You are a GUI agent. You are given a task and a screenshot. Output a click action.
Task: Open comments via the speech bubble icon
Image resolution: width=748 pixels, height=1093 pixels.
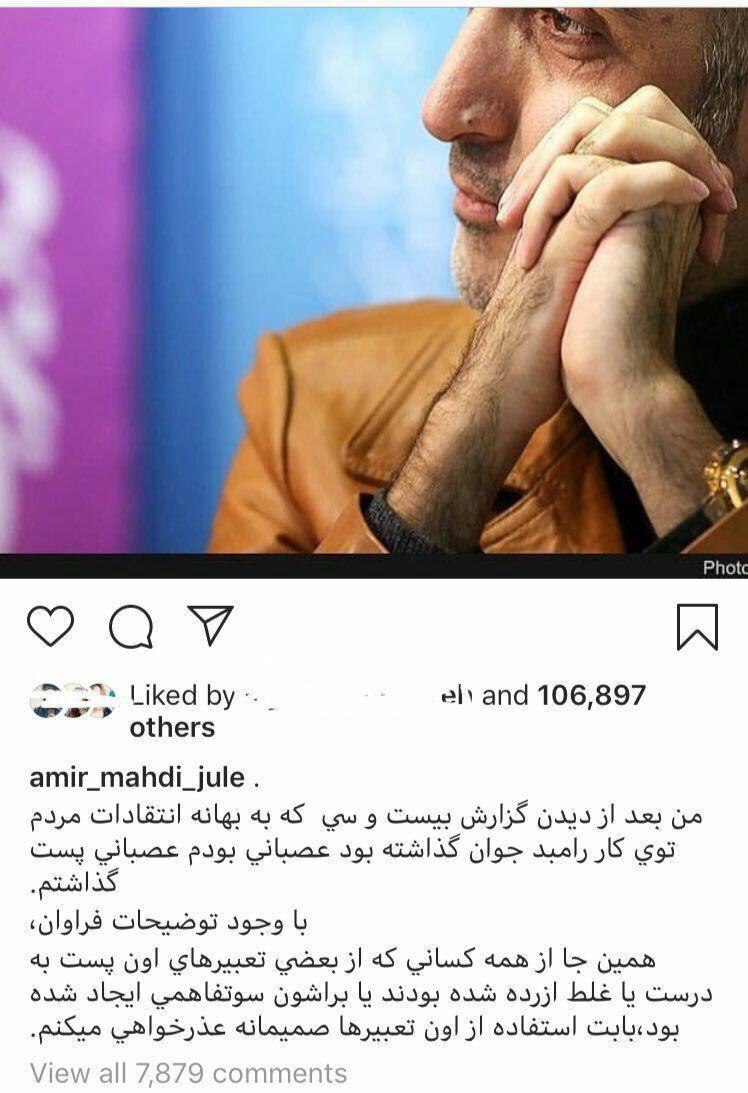coord(131,628)
